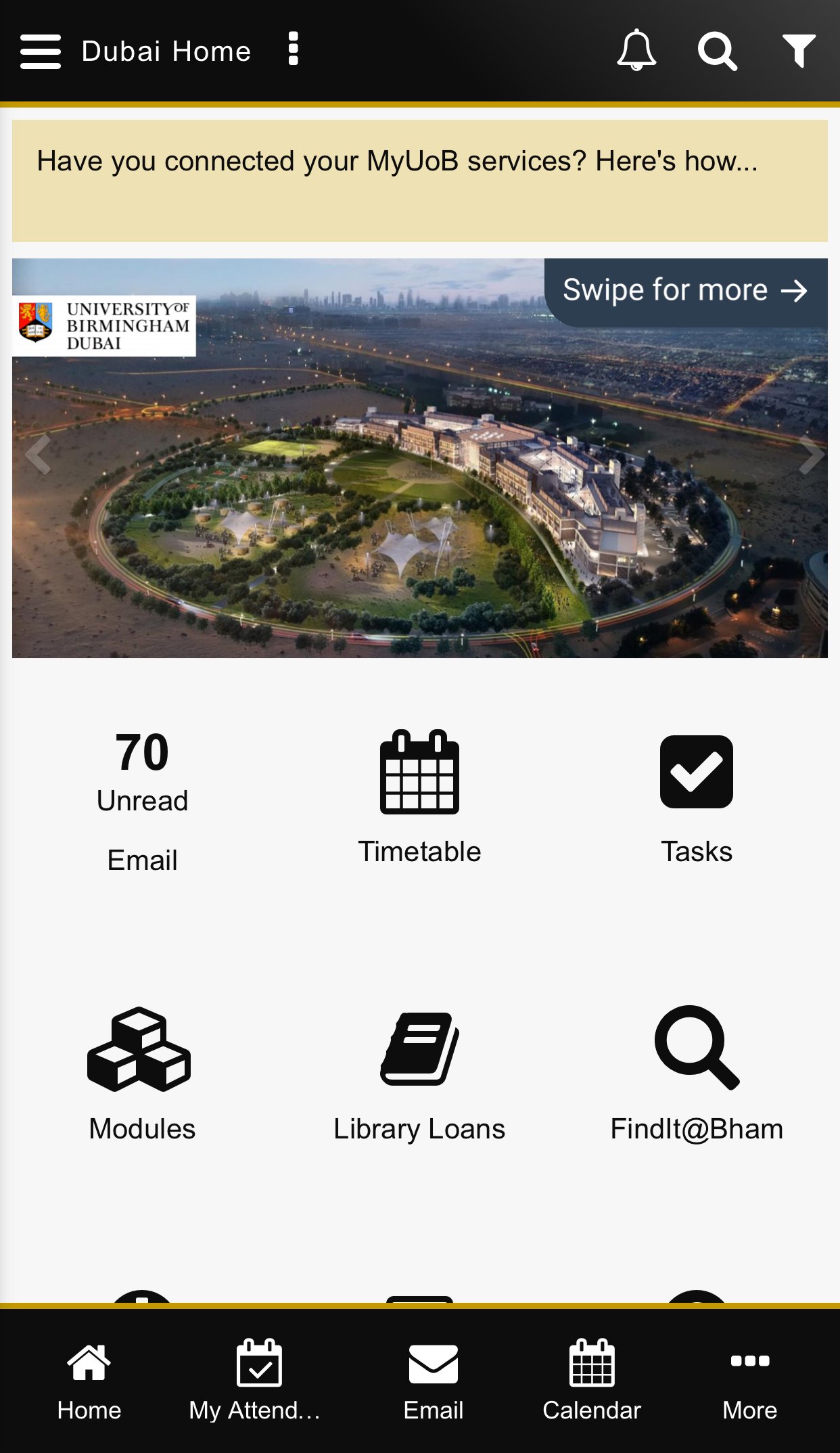This screenshot has height=1453, width=840.
Task: Open the notifications bell
Action: (636, 51)
